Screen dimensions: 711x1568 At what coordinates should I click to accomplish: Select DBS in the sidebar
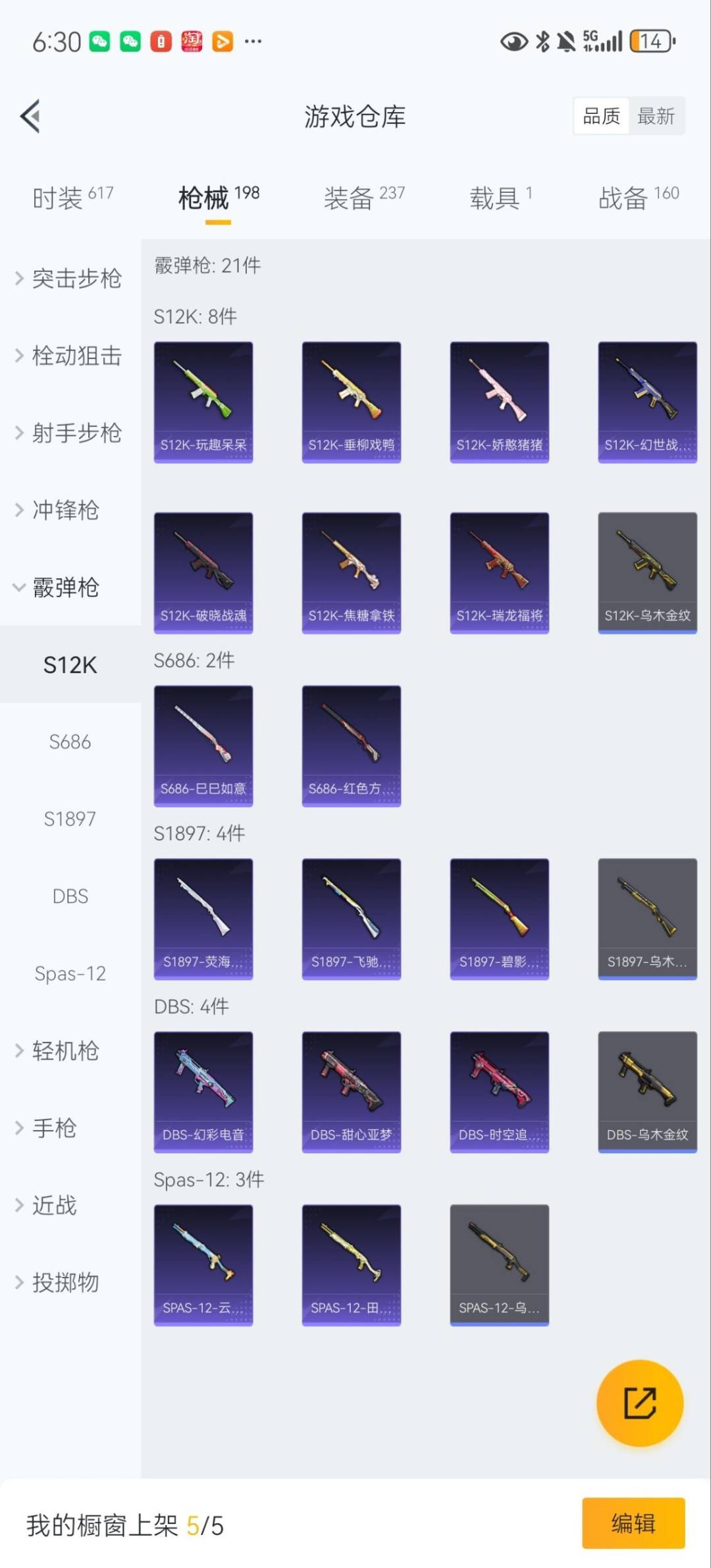70,896
